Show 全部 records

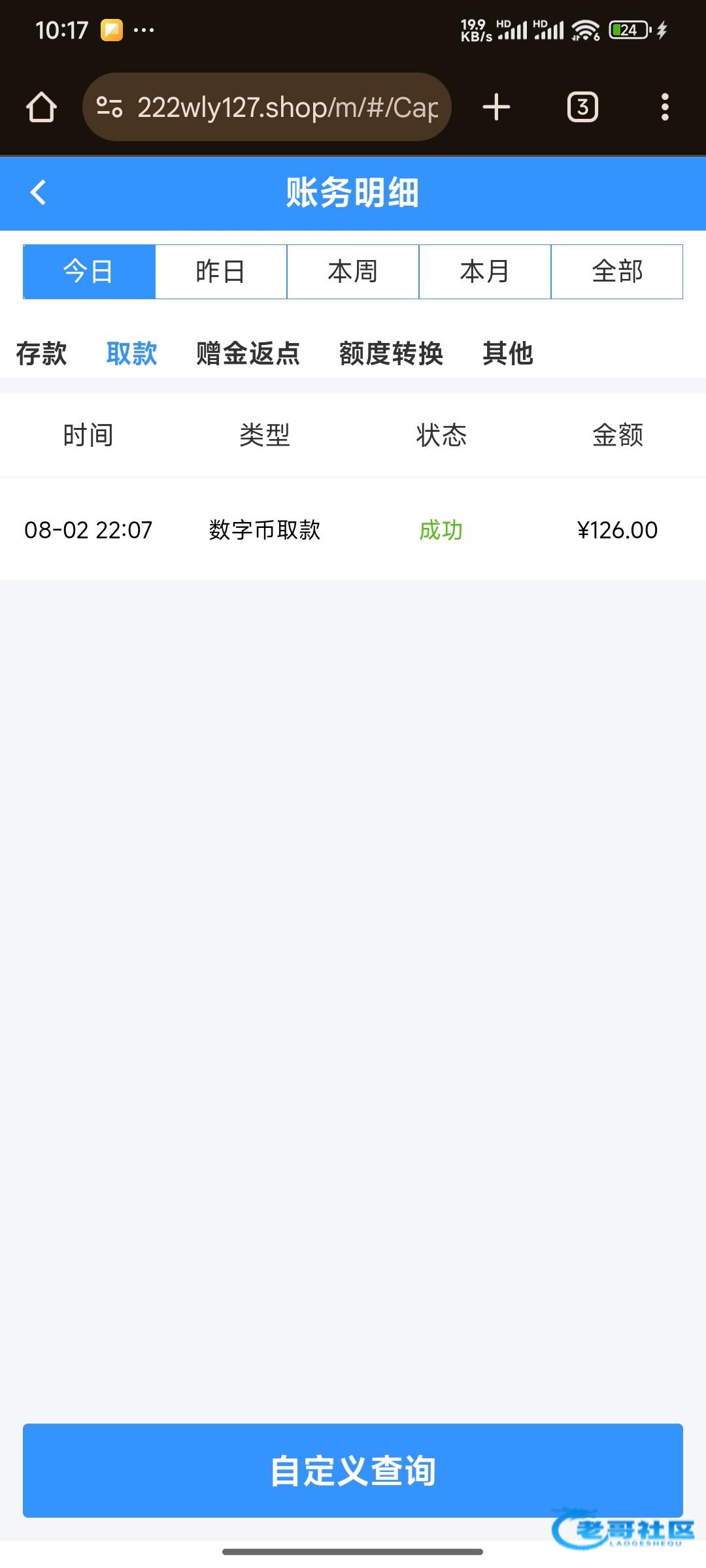click(x=617, y=272)
